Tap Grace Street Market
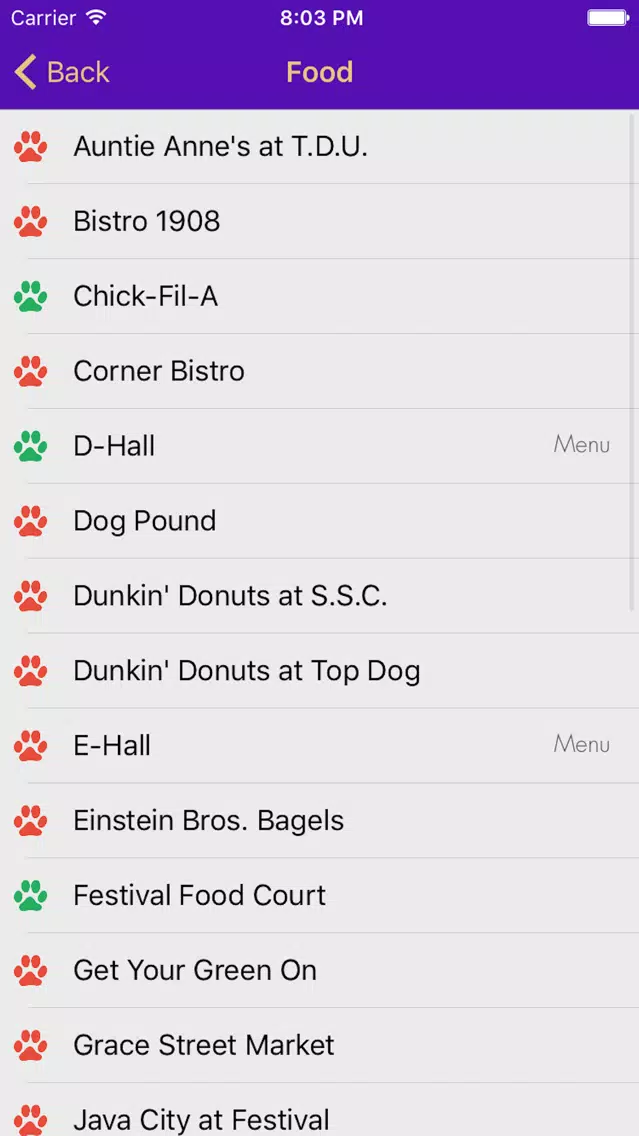This screenshot has width=639, height=1136. (320, 1045)
